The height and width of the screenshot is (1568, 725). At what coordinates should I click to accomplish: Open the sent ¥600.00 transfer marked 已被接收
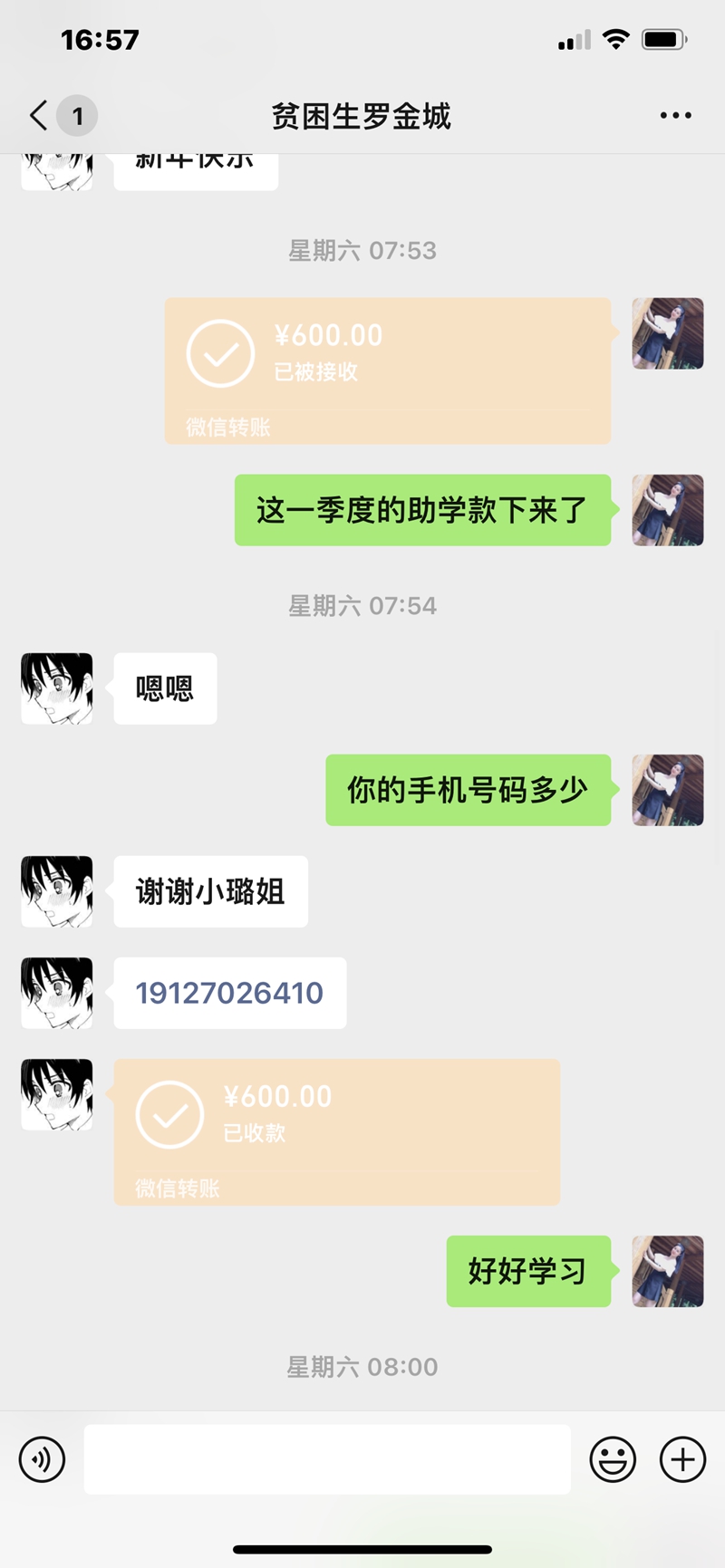(x=387, y=370)
